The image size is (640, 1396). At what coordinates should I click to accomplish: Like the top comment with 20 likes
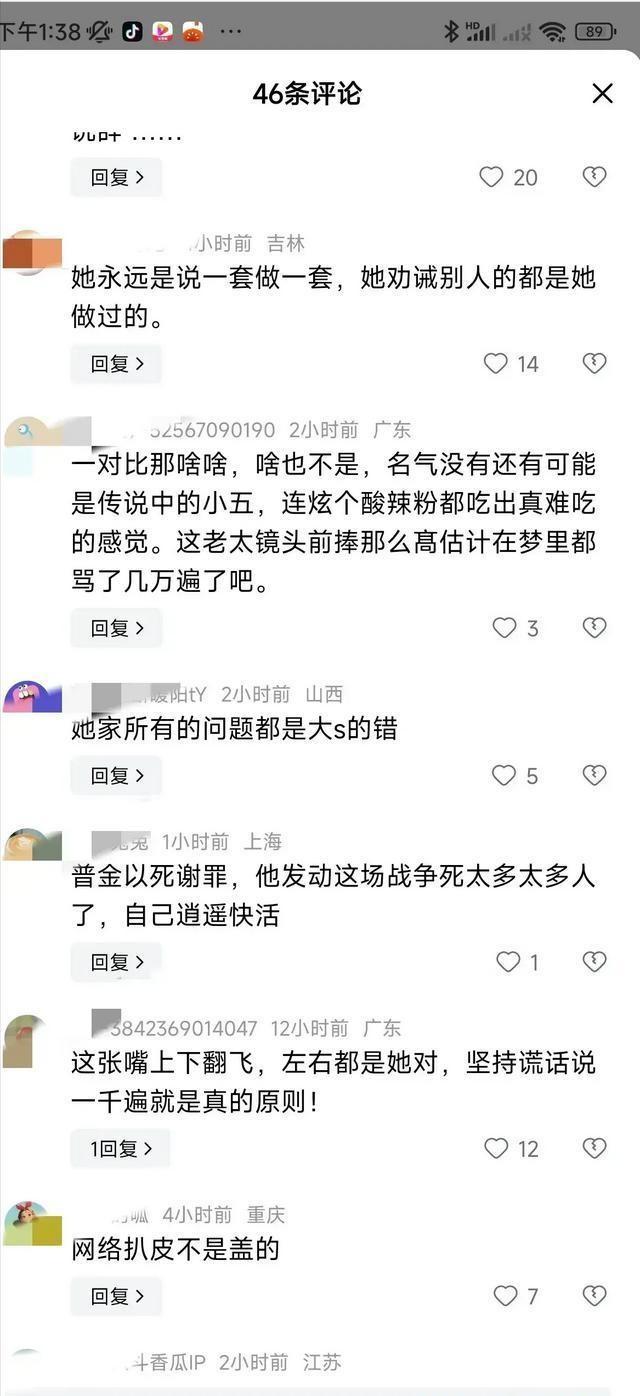click(x=491, y=177)
